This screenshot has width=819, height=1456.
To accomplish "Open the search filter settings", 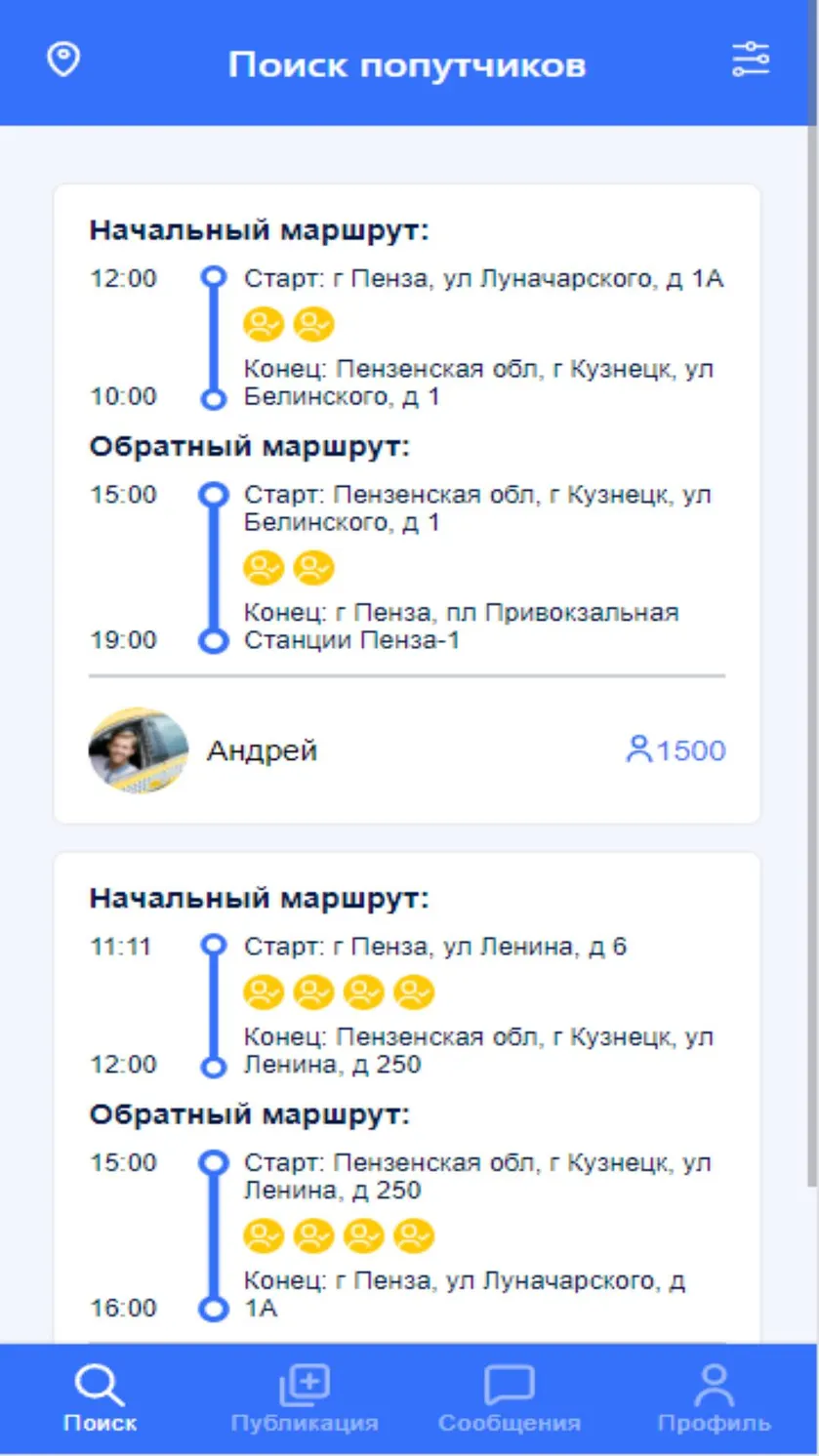I will [751, 60].
